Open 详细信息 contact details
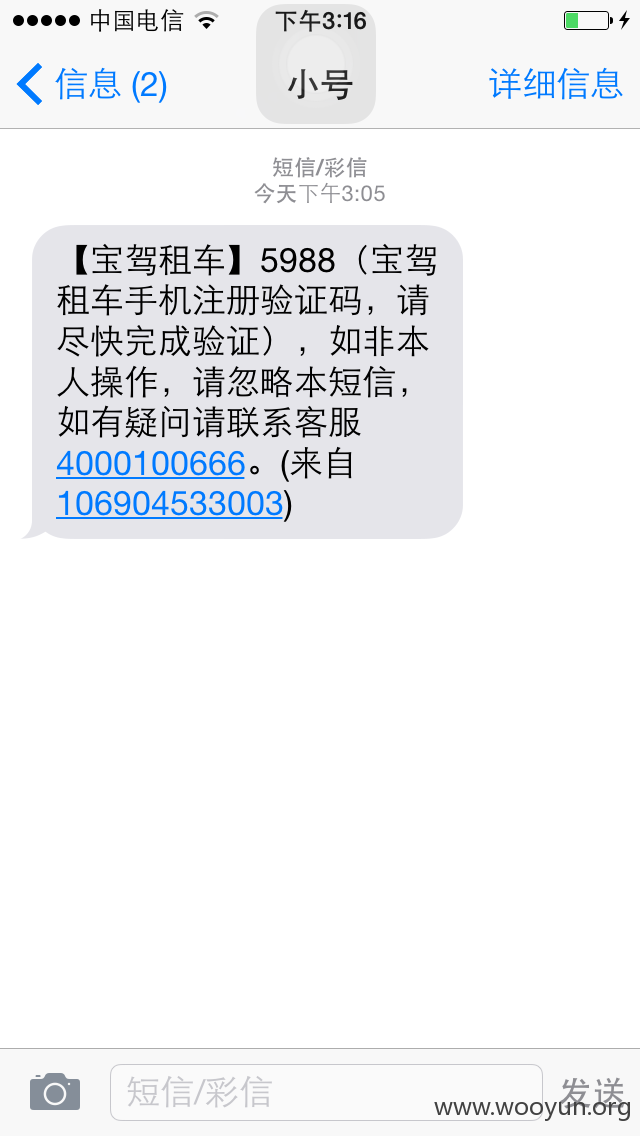 point(556,84)
